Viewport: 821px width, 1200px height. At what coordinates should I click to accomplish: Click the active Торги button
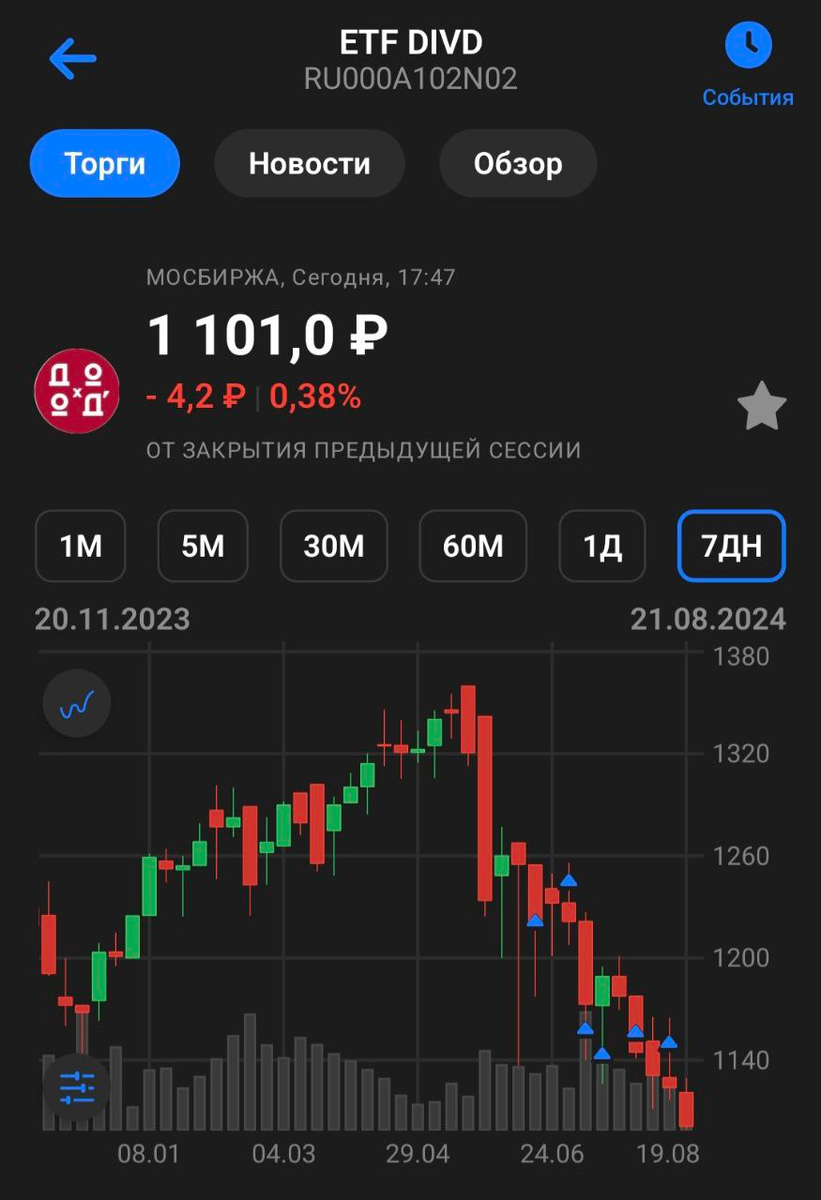(x=104, y=163)
